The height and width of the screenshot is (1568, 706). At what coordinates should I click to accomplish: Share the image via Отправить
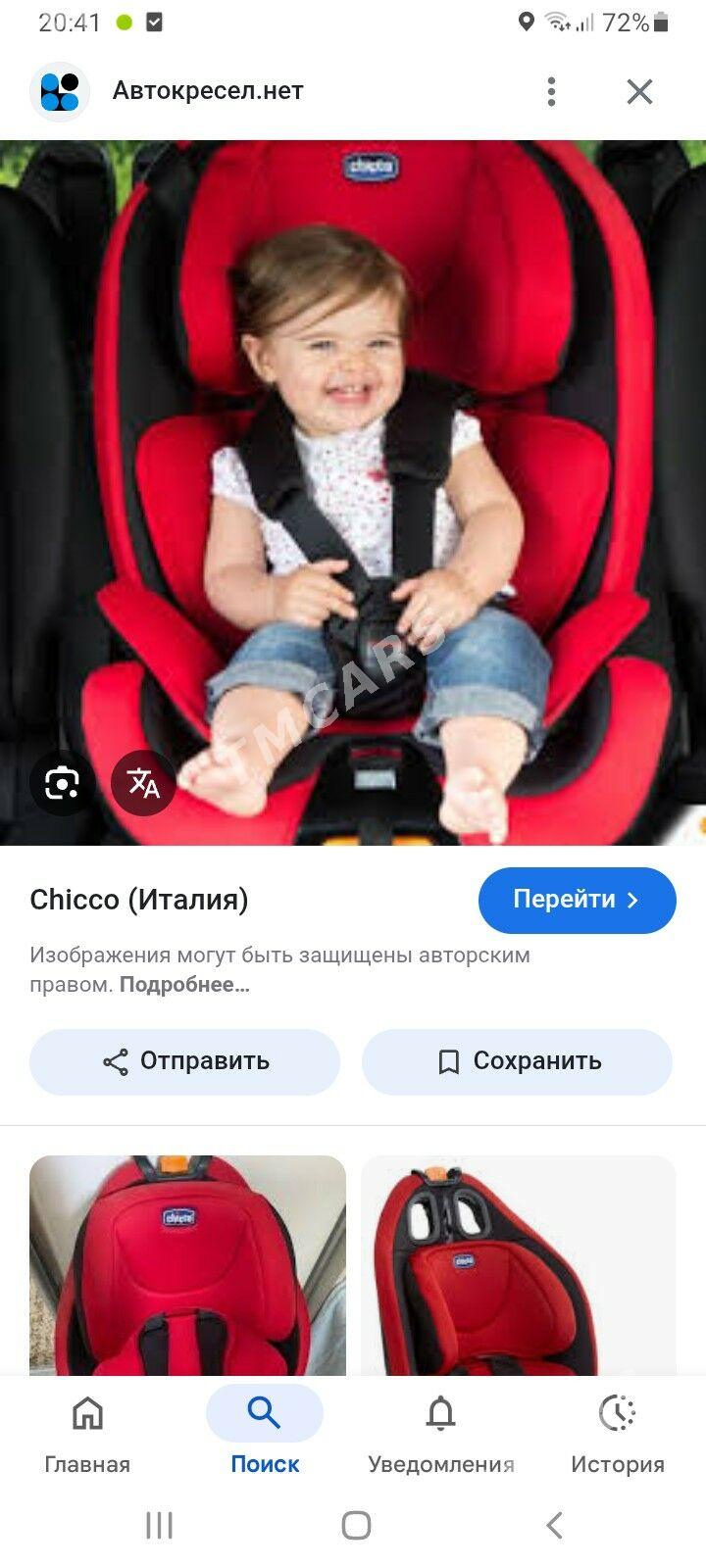point(184,1061)
